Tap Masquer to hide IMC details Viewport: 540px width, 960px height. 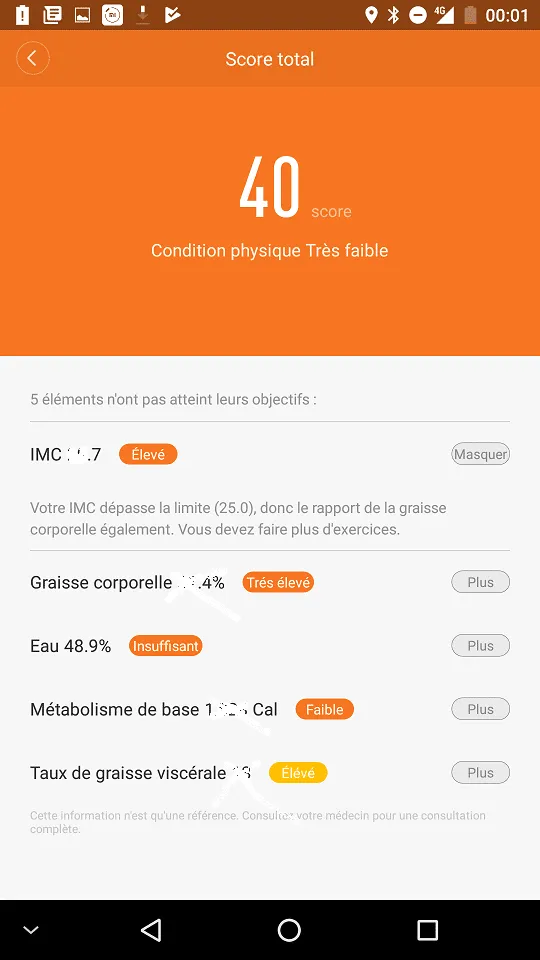coord(481,454)
